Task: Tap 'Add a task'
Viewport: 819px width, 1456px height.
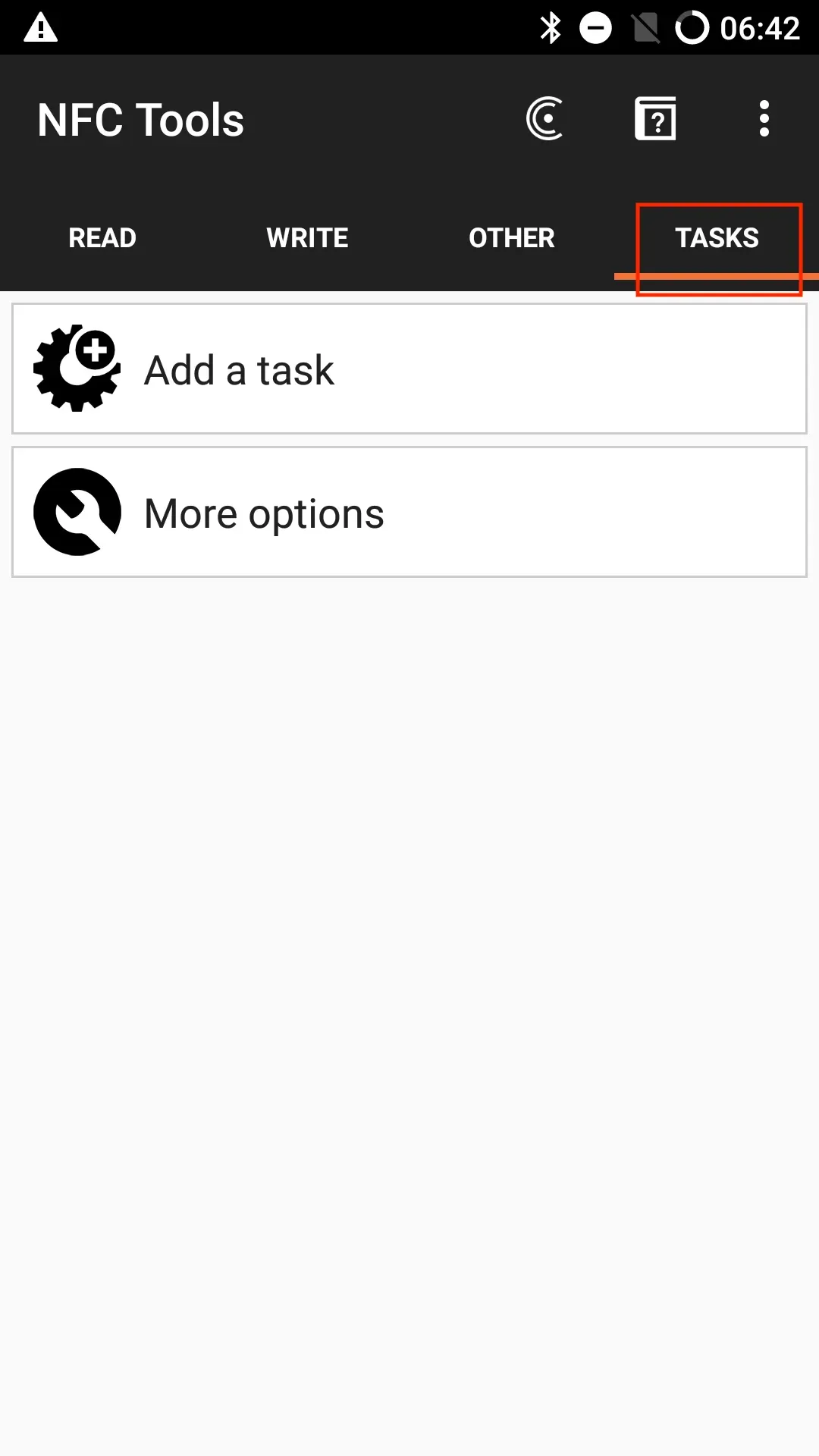Action: (238, 369)
